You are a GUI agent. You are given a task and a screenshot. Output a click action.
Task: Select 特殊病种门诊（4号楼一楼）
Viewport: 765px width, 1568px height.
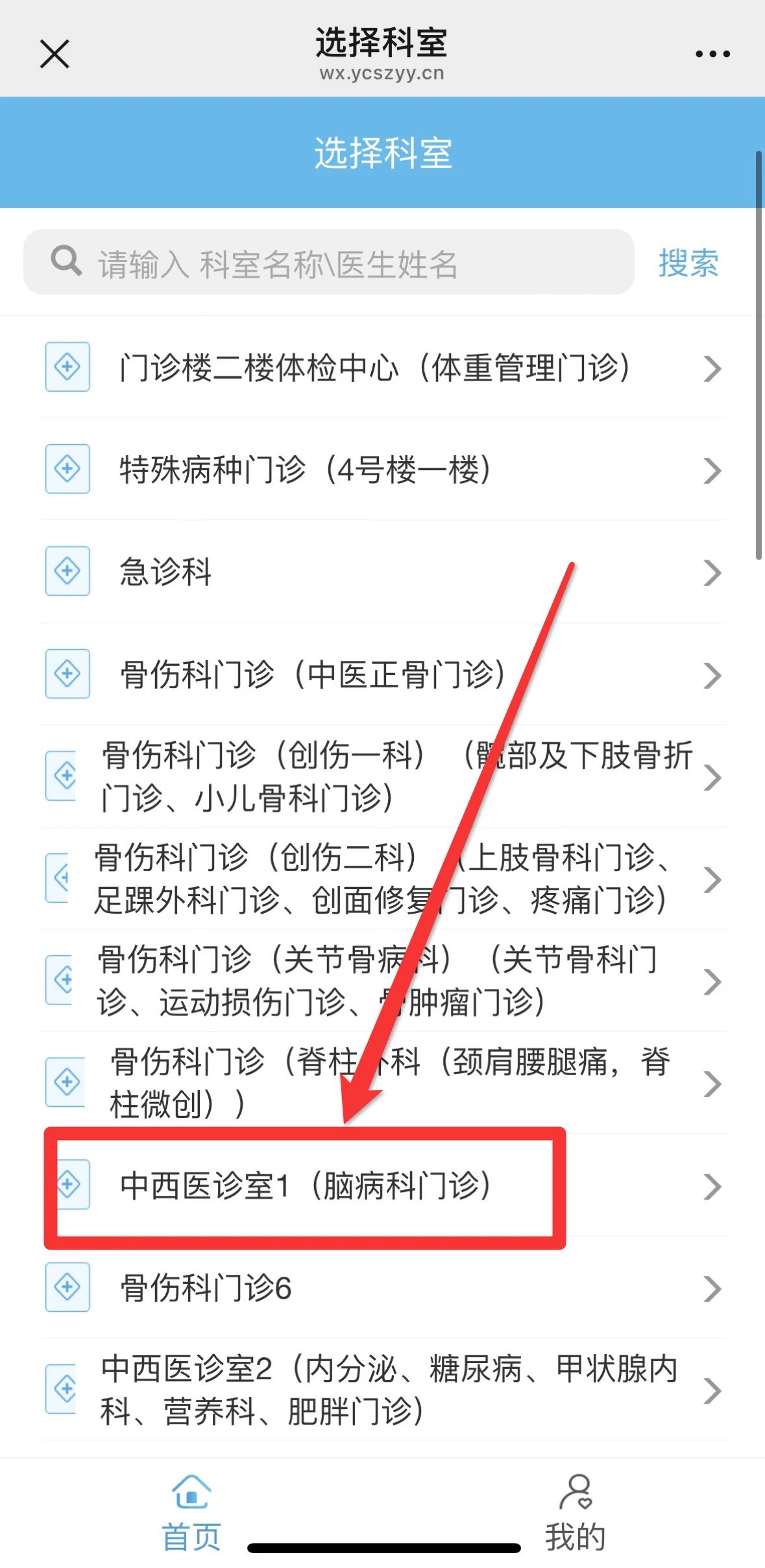pos(383,469)
